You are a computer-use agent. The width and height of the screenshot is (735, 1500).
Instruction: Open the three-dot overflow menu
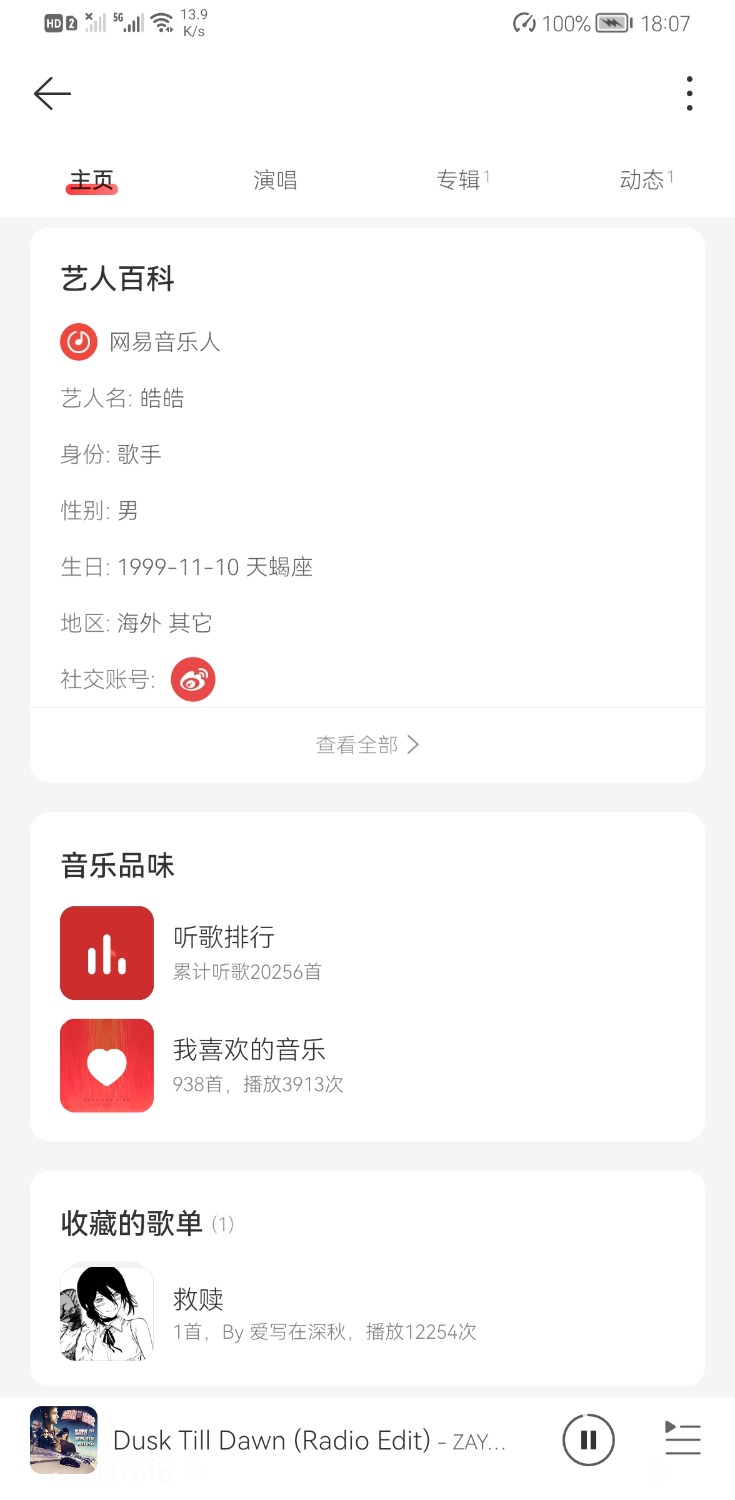click(x=689, y=94)
